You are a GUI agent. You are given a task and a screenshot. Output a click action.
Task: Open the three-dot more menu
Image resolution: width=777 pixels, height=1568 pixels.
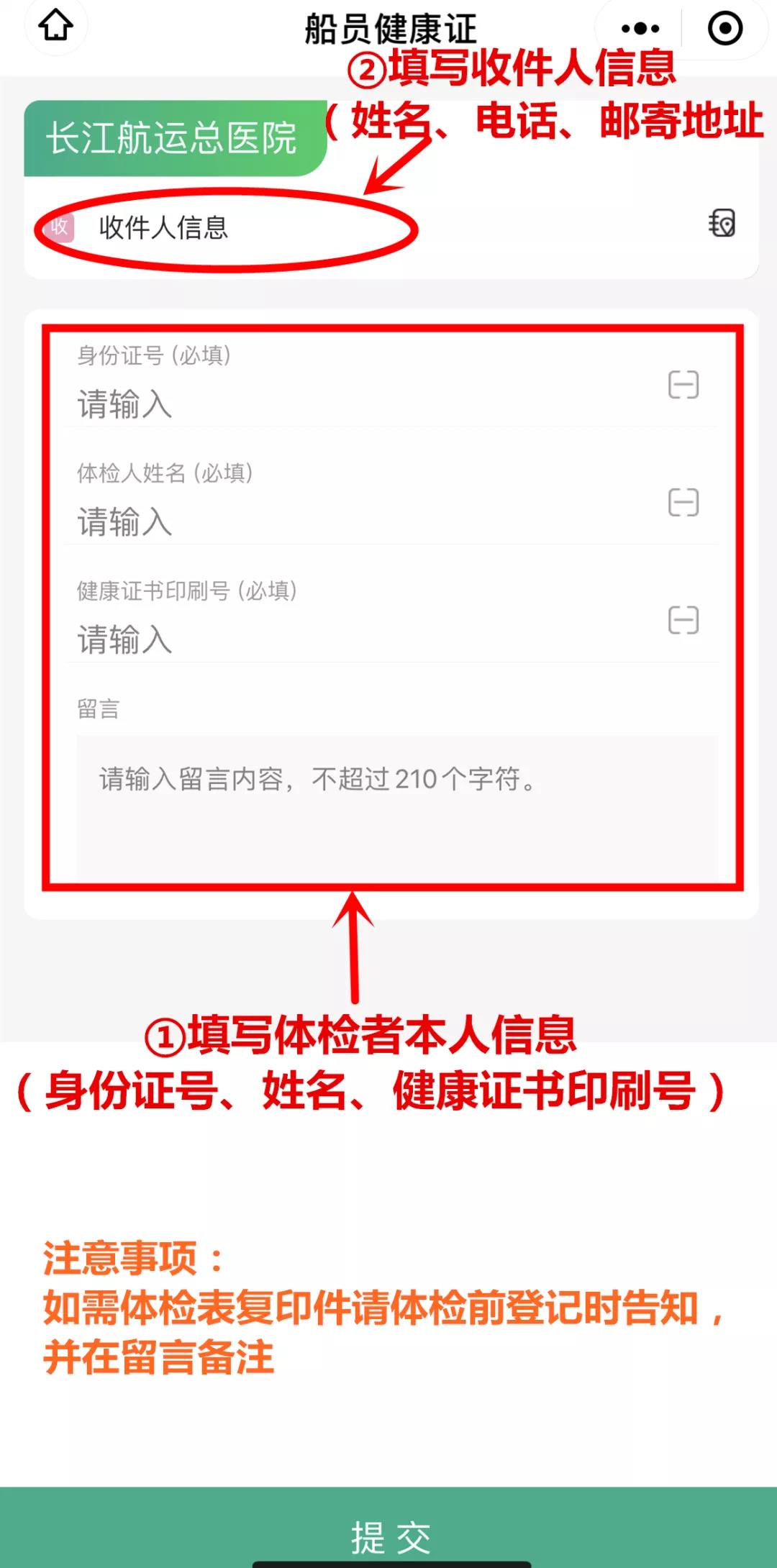[640, 29]
